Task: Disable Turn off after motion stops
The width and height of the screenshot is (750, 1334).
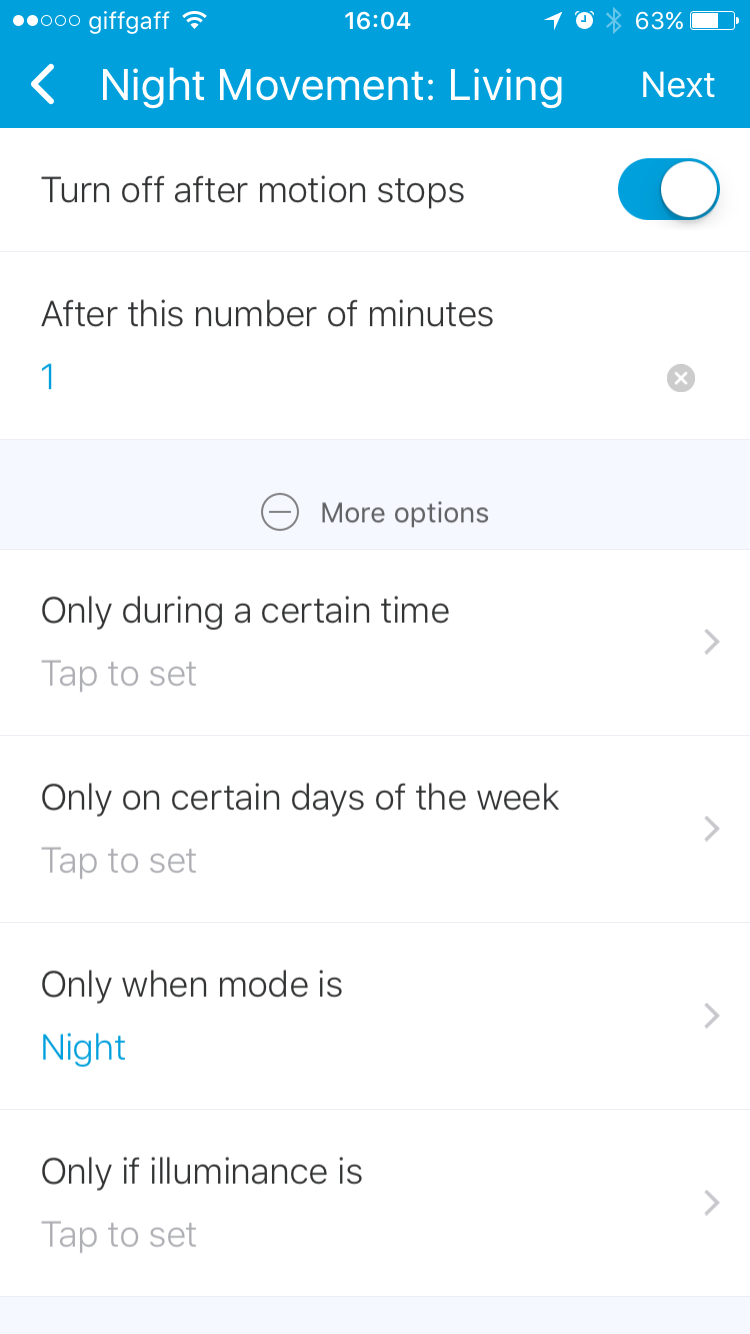Action: pyautogui.click(x=668, y=189)
